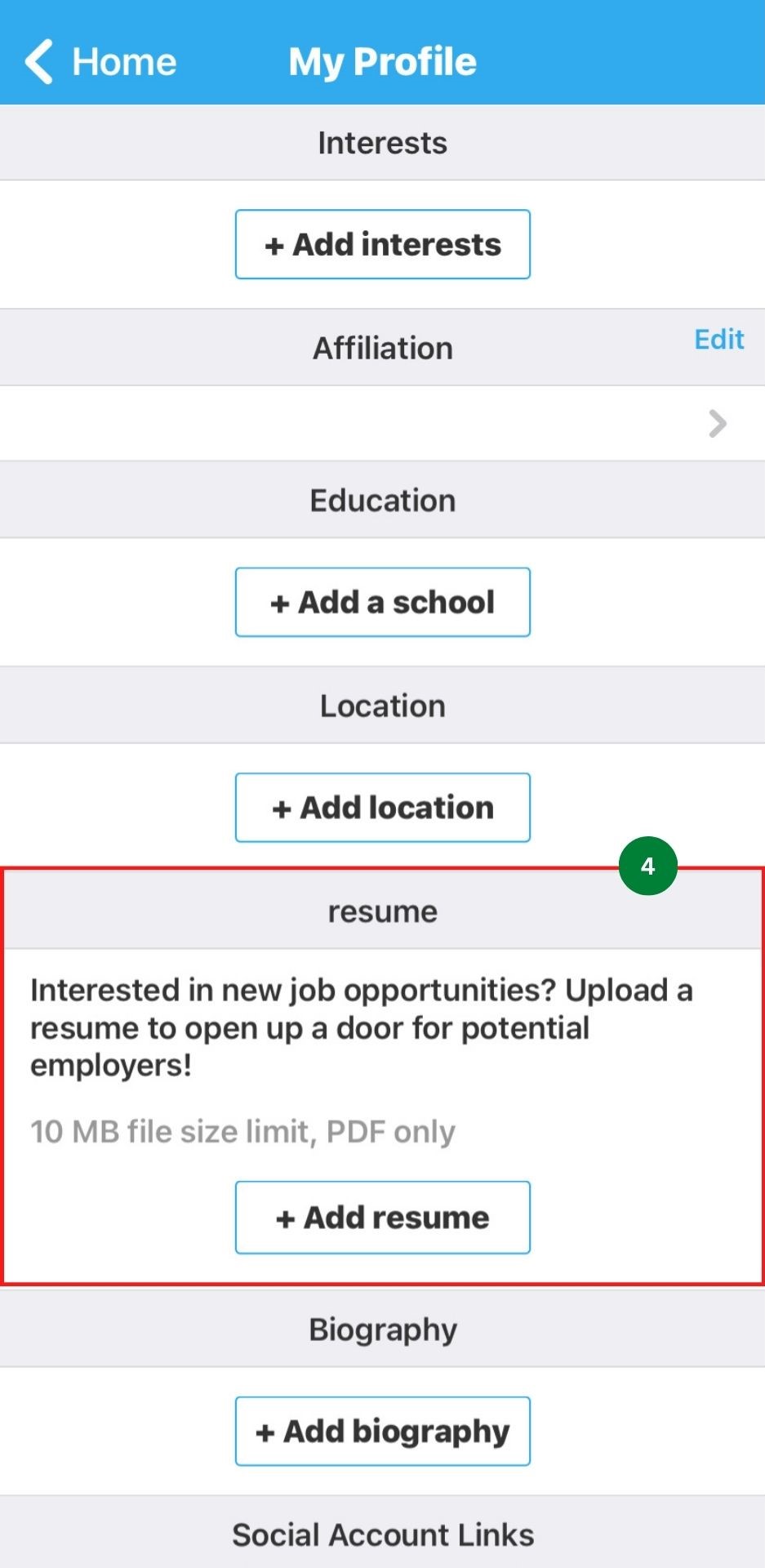Tap the plus Add interests button
Screen dimensions: 765x1568
(x=381, y=243)
